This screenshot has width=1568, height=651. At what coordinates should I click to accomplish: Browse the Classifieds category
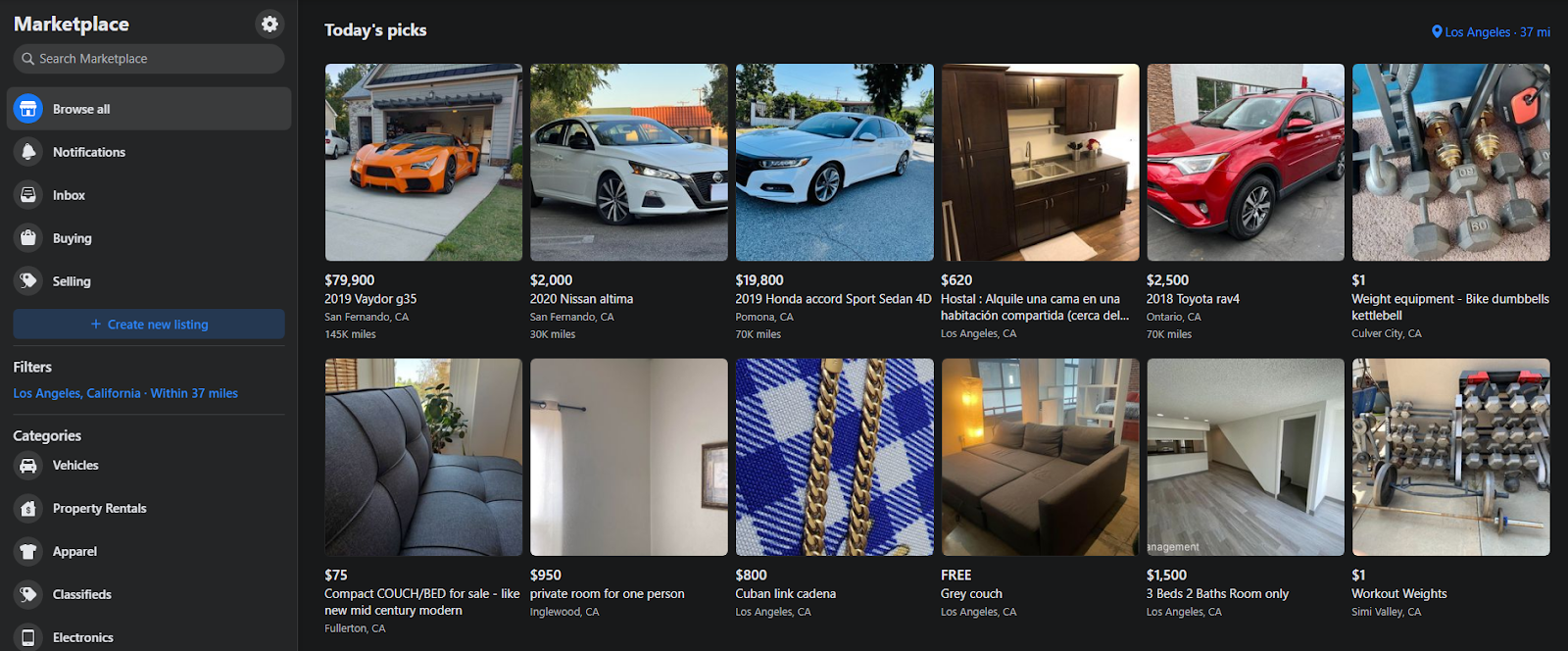[81, 595]
